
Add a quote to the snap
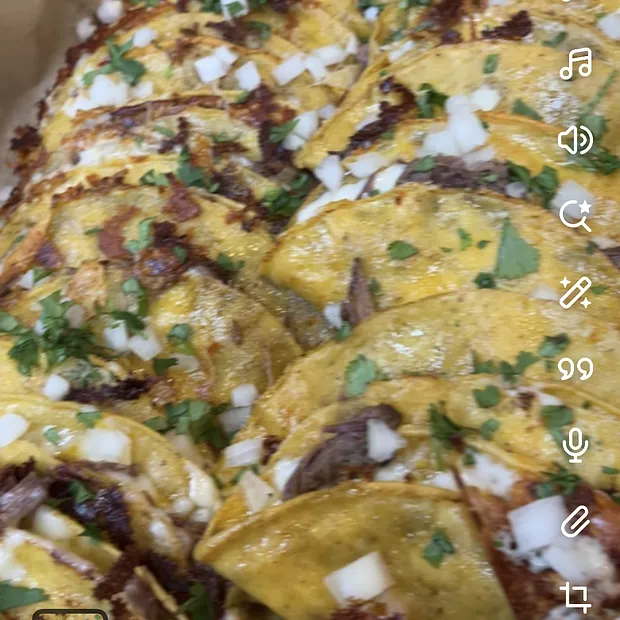[x=575, y=369]
